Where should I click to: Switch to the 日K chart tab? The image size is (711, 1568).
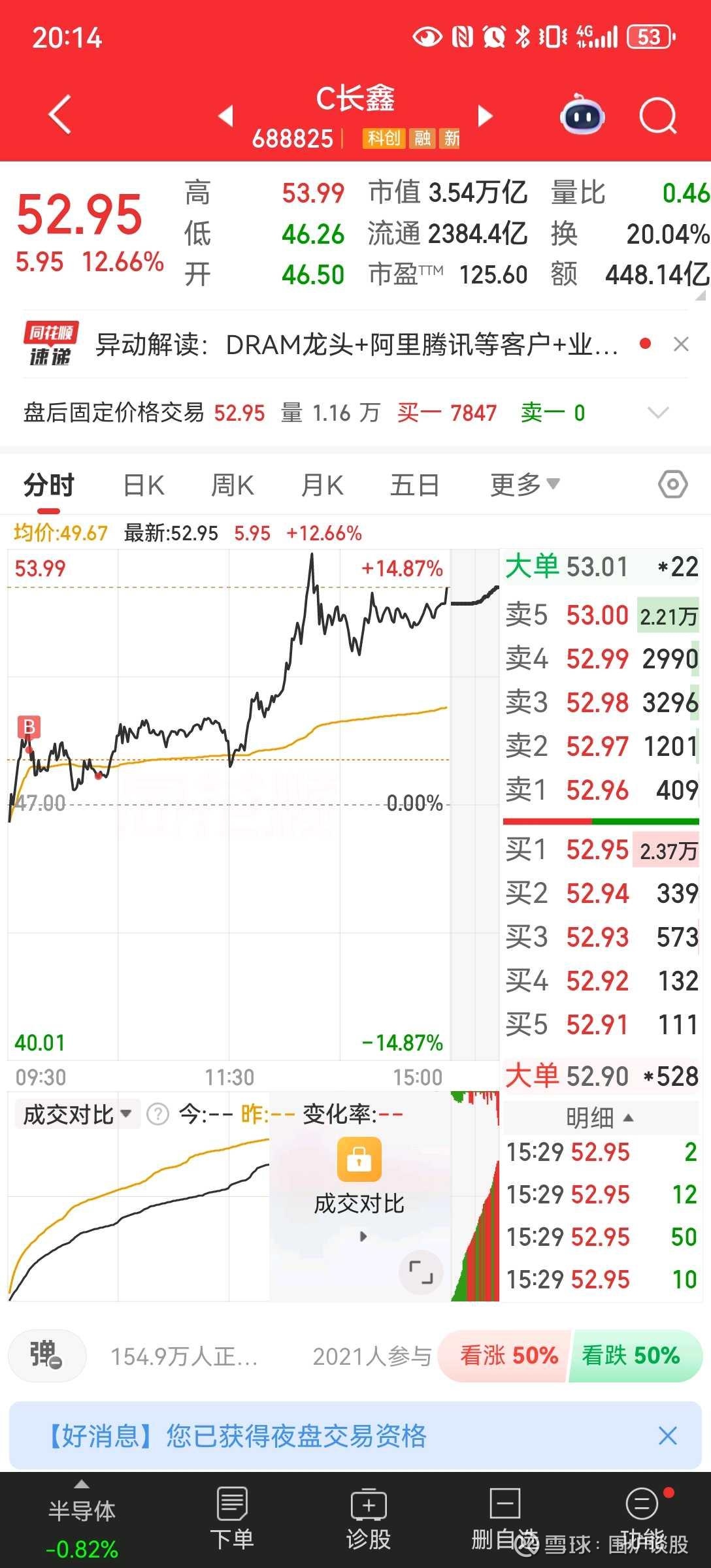(x=144, y=485)
